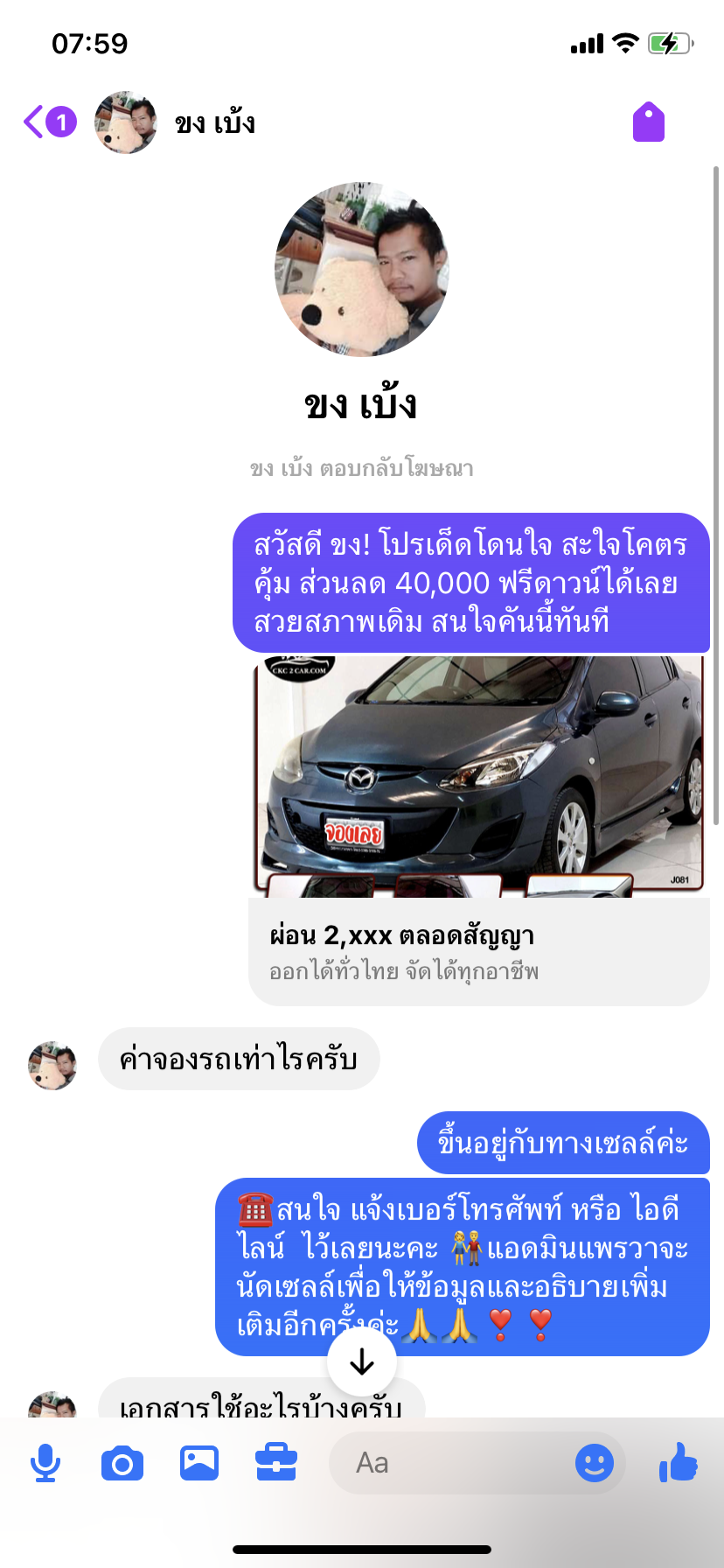The width and height of the screenshot is (724, 1568).
Task: Open the emoji picker smiley
Action: click(595, 1463)
